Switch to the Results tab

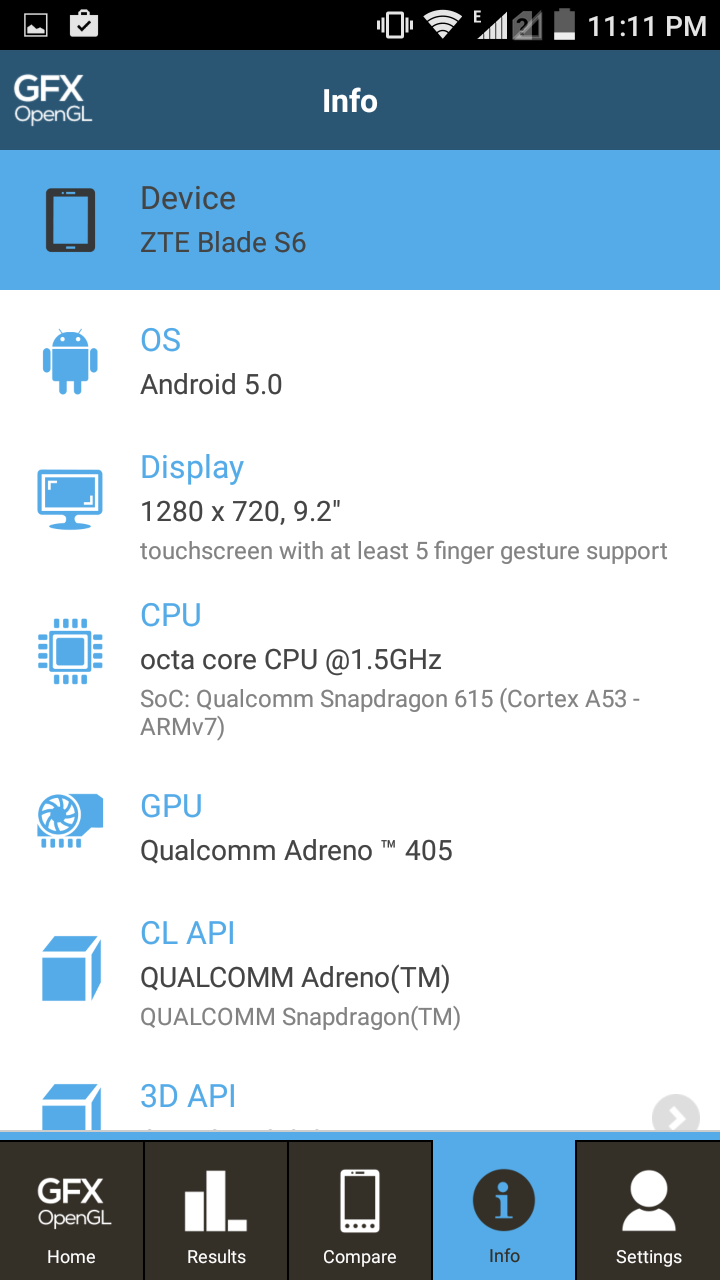216,1212
